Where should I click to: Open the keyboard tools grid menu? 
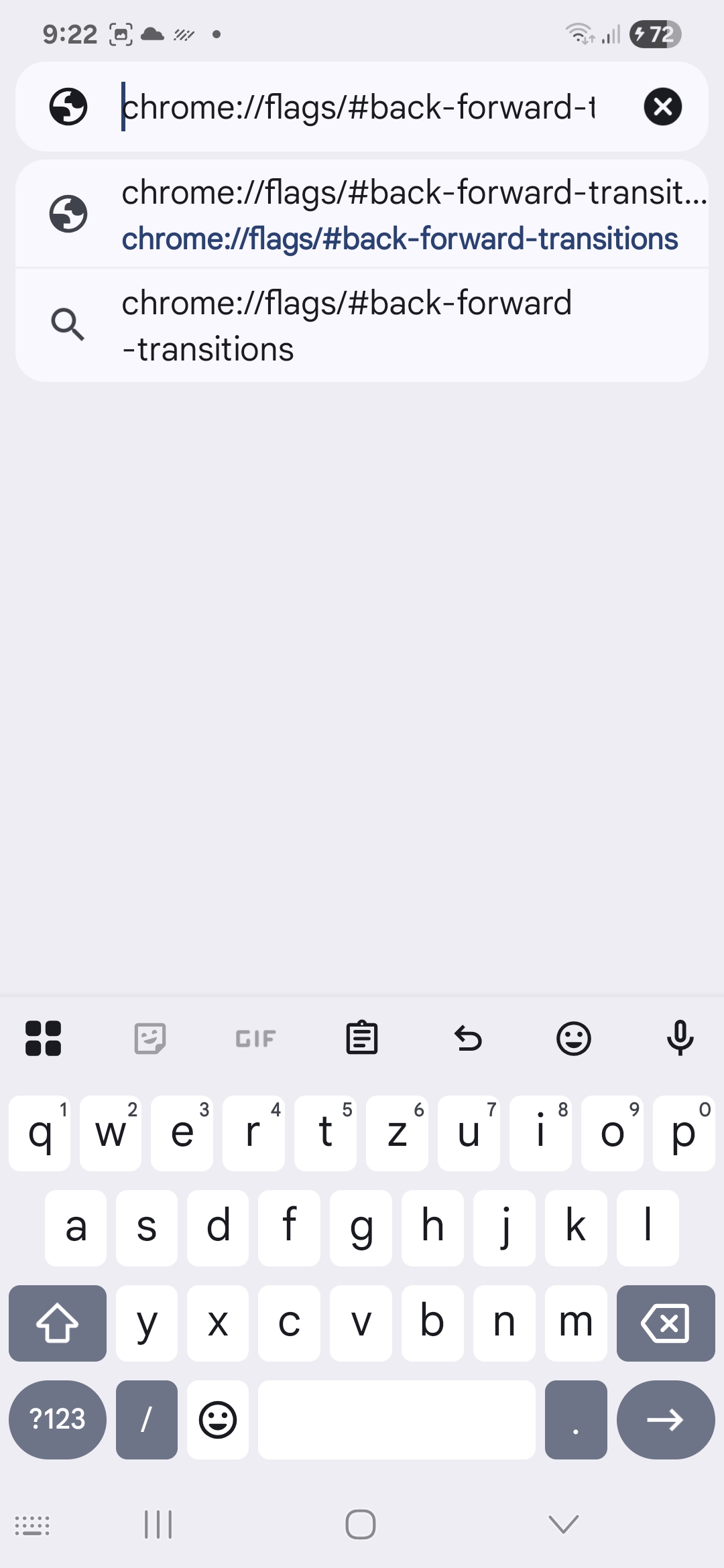click(43, 1039)
